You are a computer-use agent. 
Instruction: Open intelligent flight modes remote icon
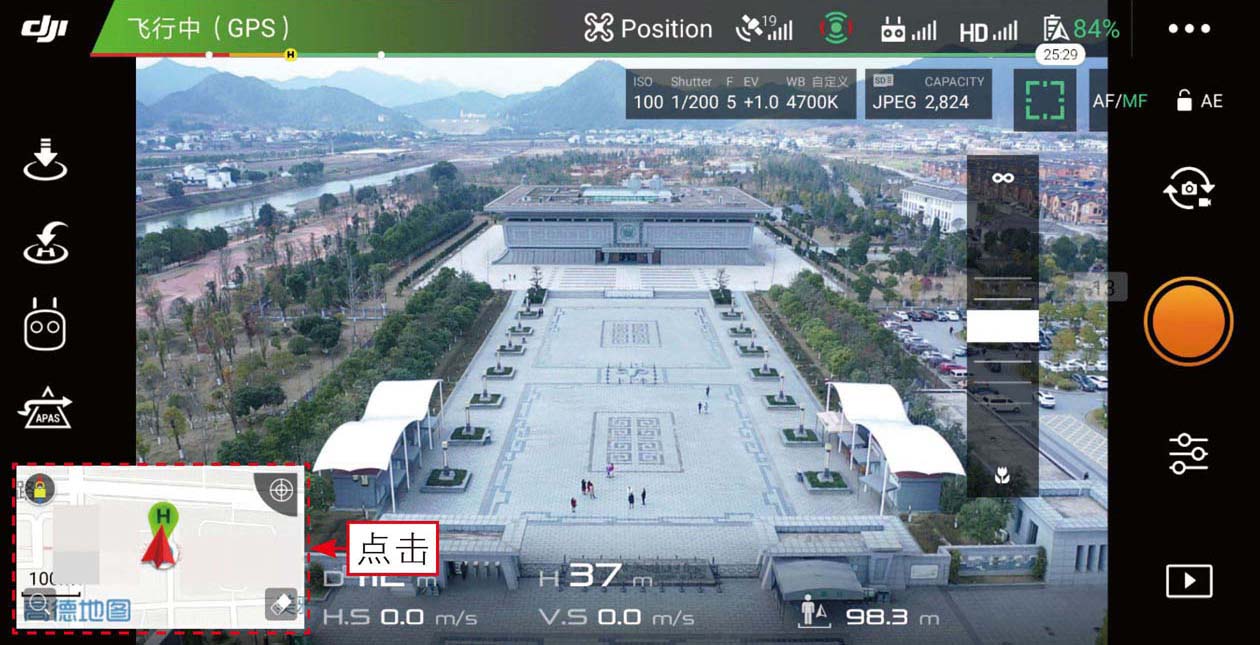[x=45, y=325]
